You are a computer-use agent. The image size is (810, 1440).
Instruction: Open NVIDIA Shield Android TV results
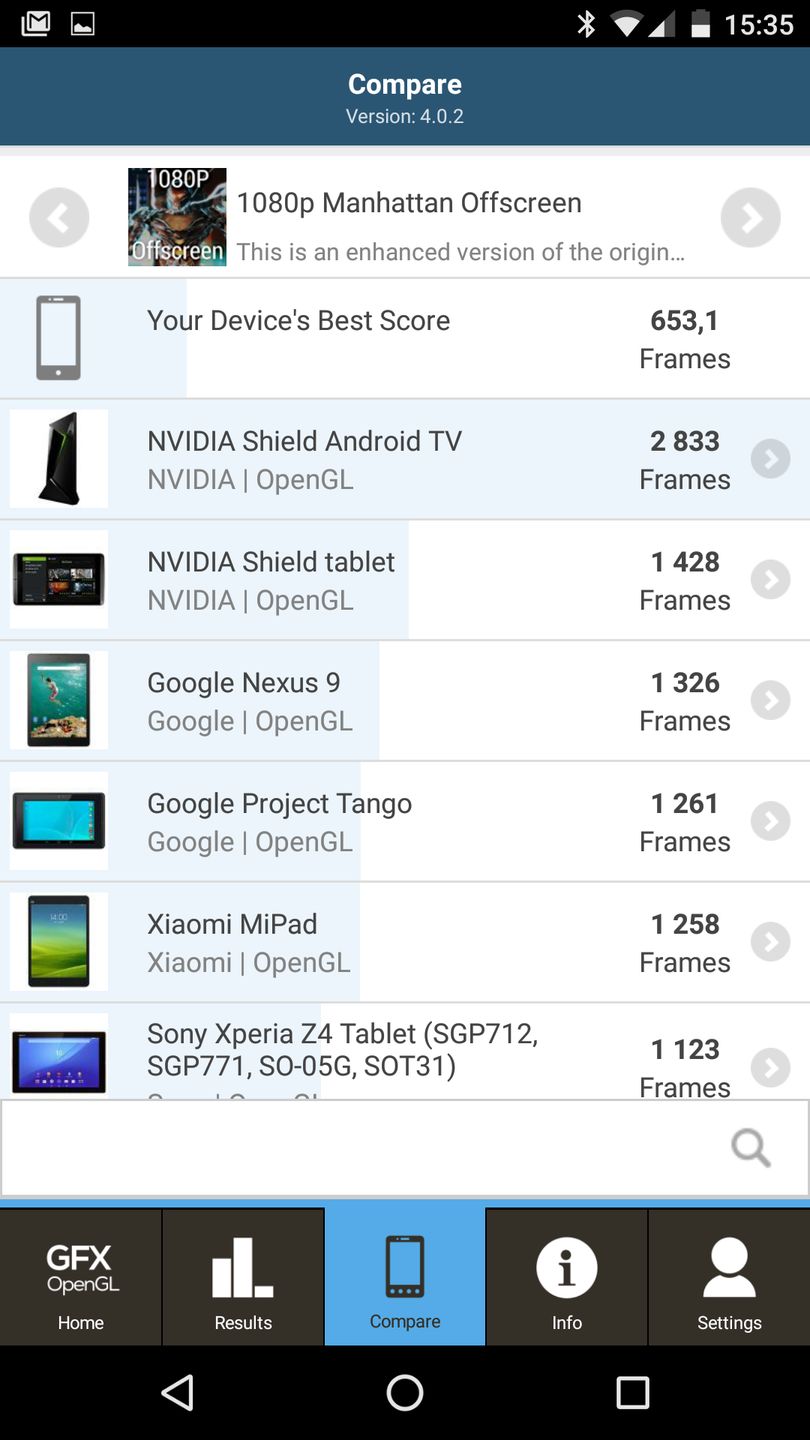point(404,459)
